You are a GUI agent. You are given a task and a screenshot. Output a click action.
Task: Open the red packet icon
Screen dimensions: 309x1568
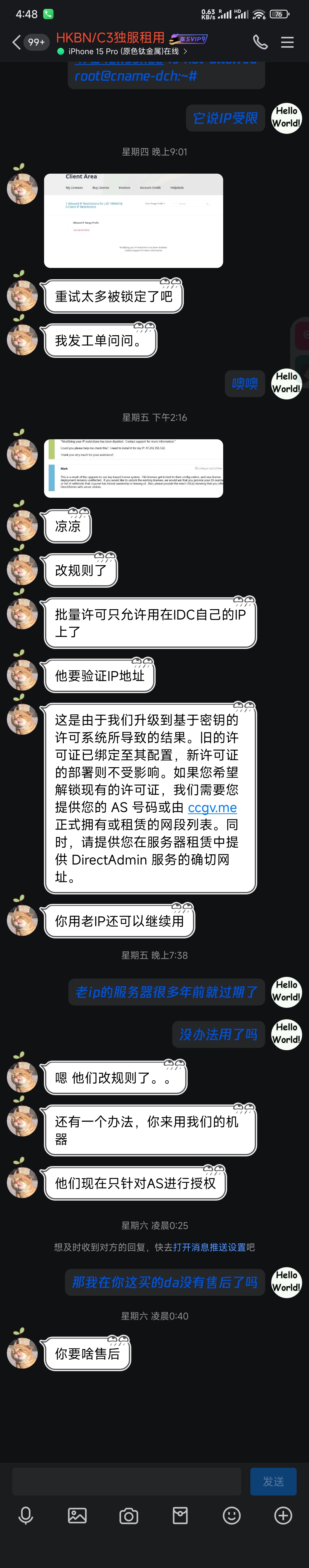(x=180, y=1516)
